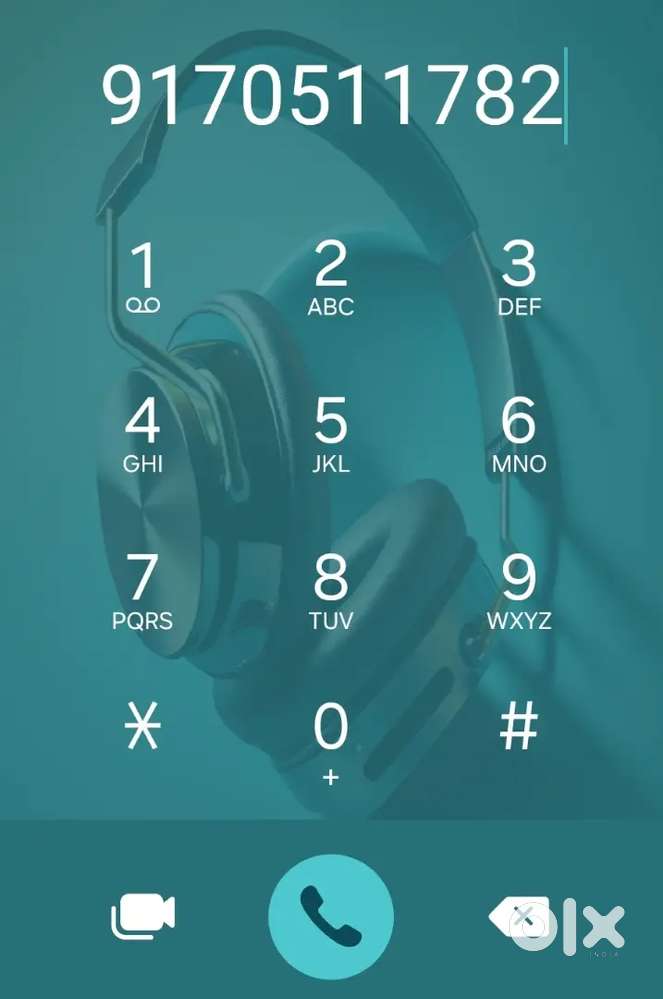Tap the number field showing 9170511782
The image size is (663, 999).
click(x=332, y=95)
